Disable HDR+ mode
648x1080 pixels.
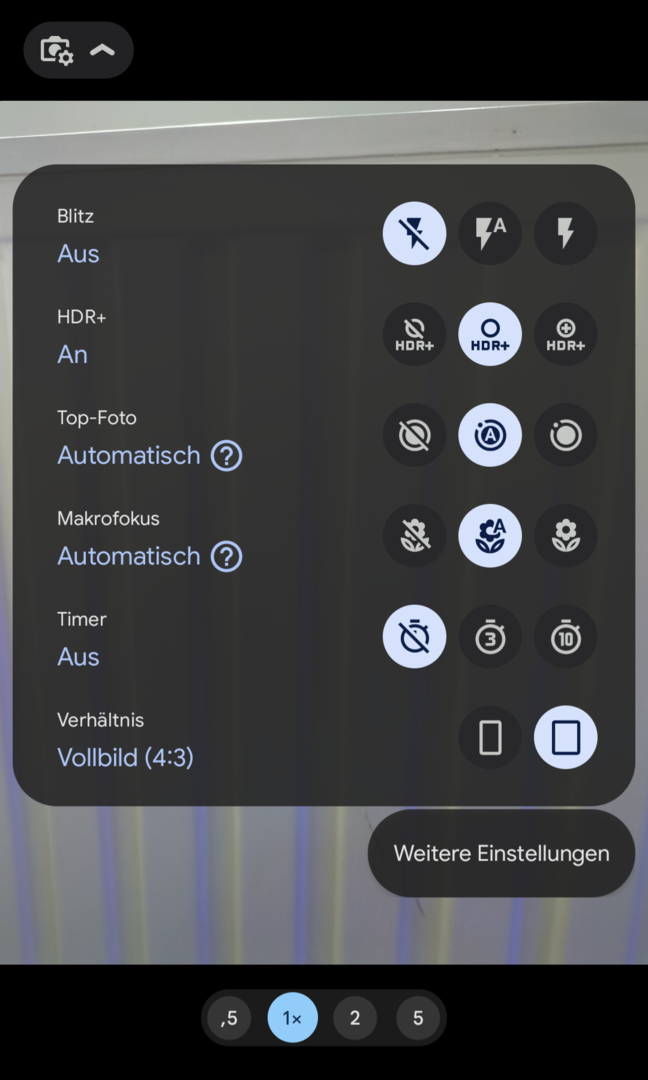[x=414, y=334]
